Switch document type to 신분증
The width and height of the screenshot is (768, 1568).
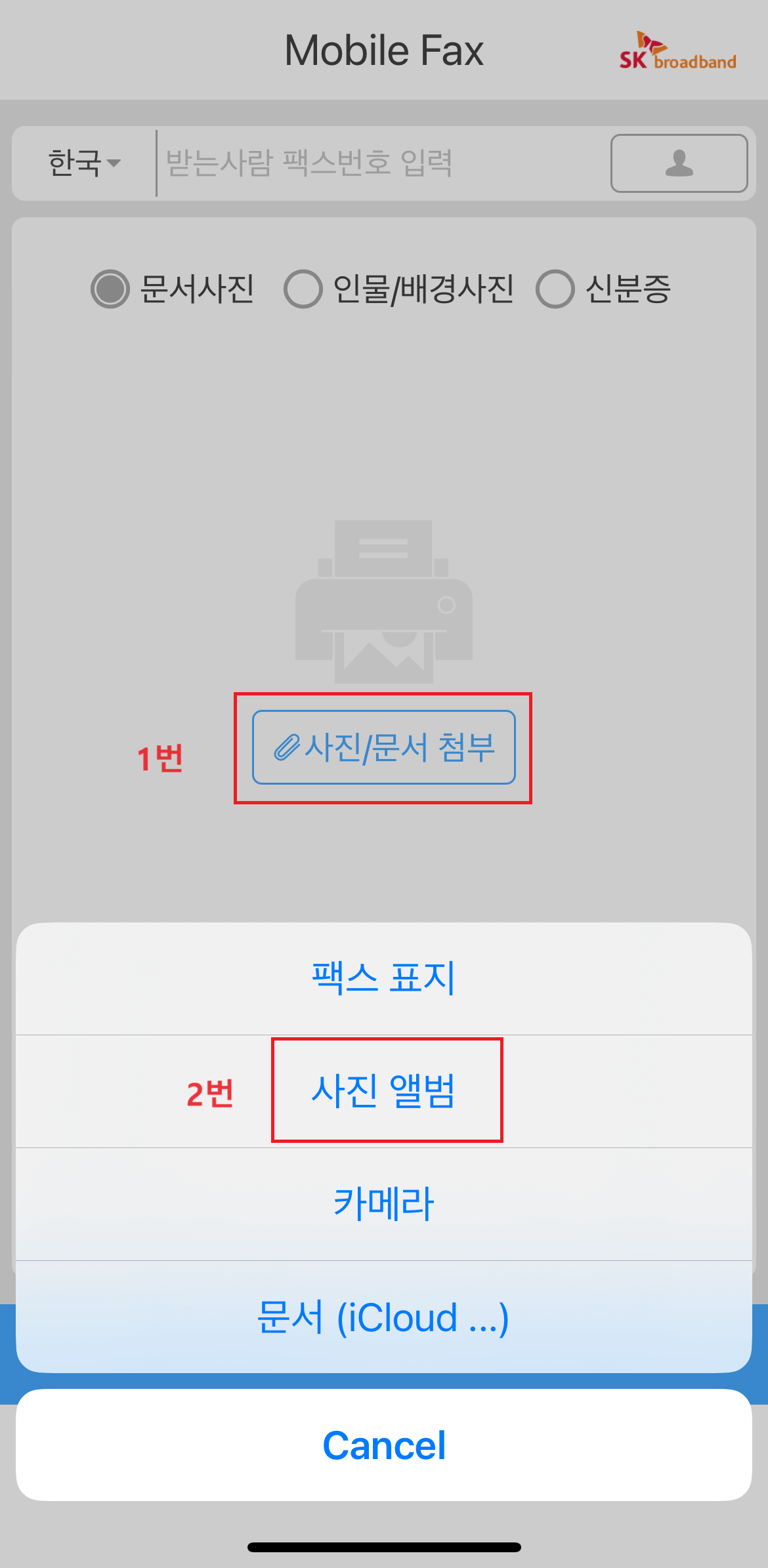click(x=557, y=289)
